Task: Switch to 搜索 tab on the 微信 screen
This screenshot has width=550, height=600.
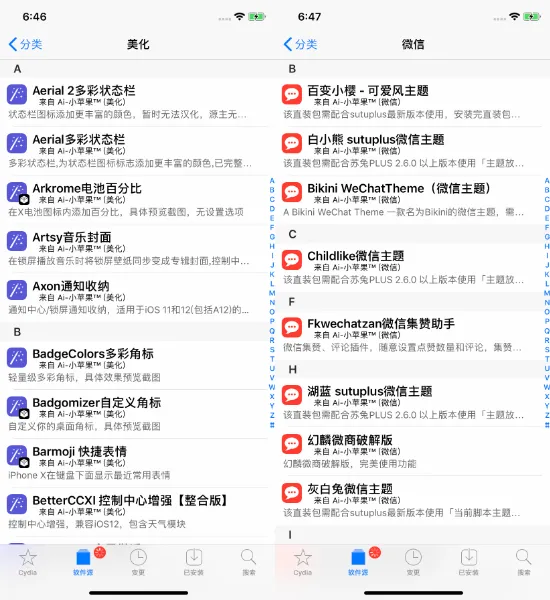Action: click(x=524, y=562)
